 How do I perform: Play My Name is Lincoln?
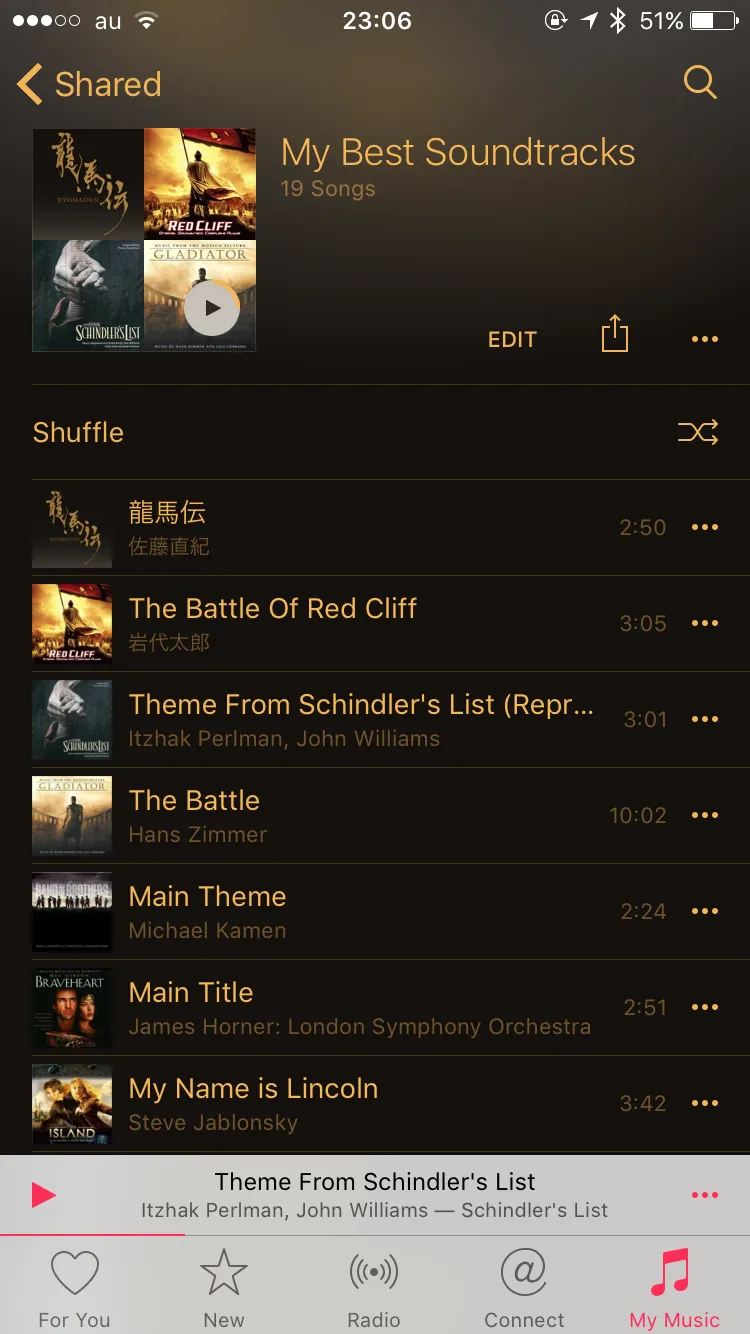coord(375,1104)
